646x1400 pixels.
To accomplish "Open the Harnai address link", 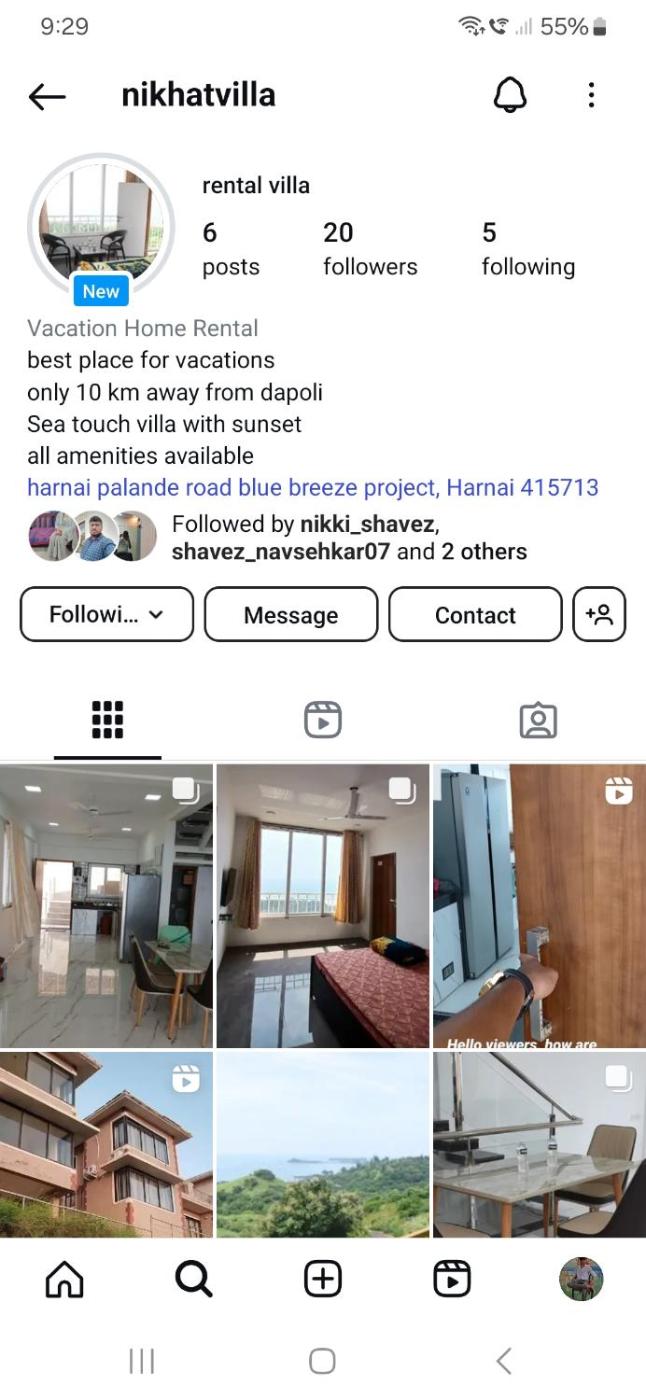I will click(x=312, y=488).
